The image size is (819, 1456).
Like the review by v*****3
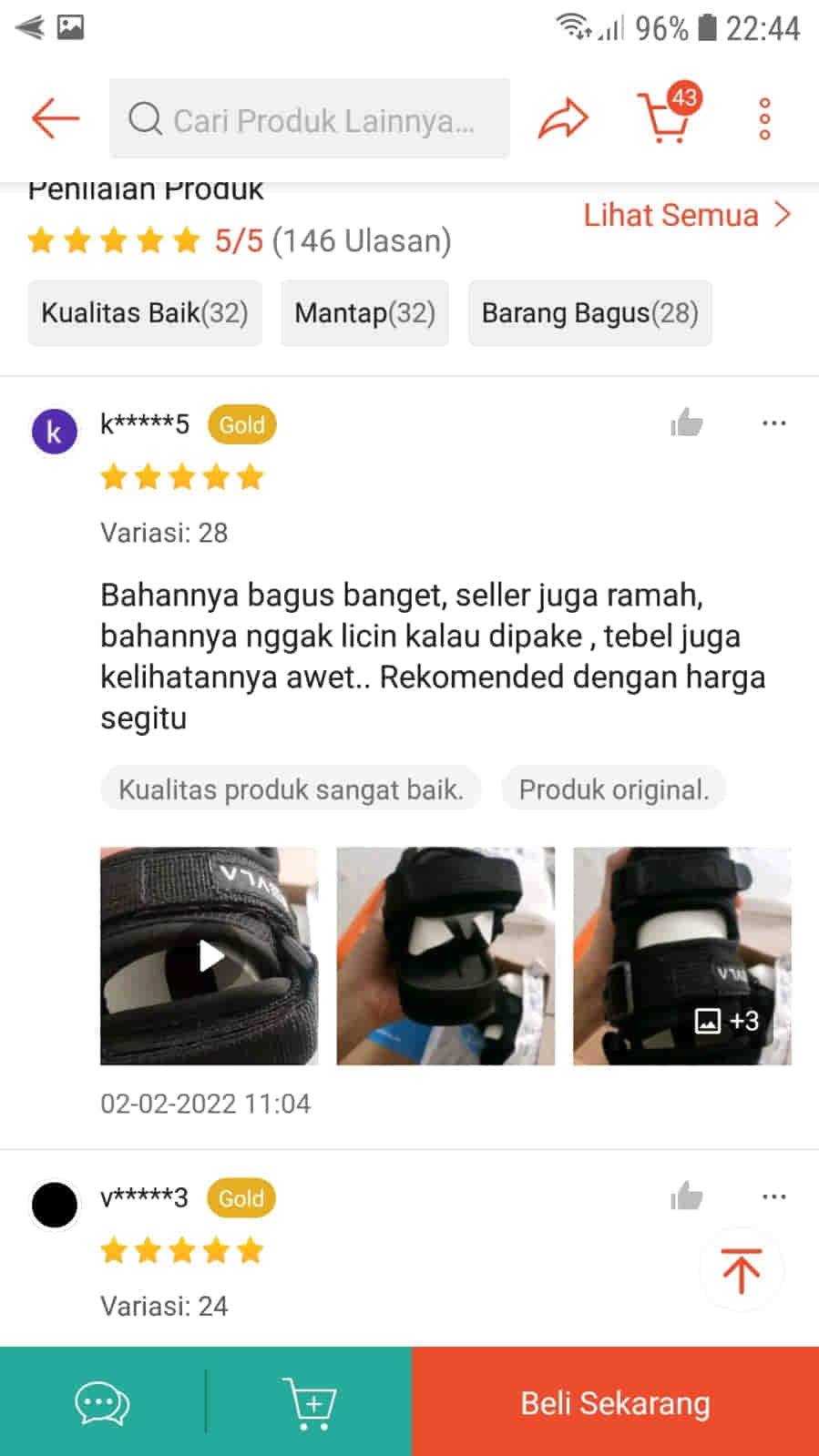pyautogui.click(x=686, y=1196)
